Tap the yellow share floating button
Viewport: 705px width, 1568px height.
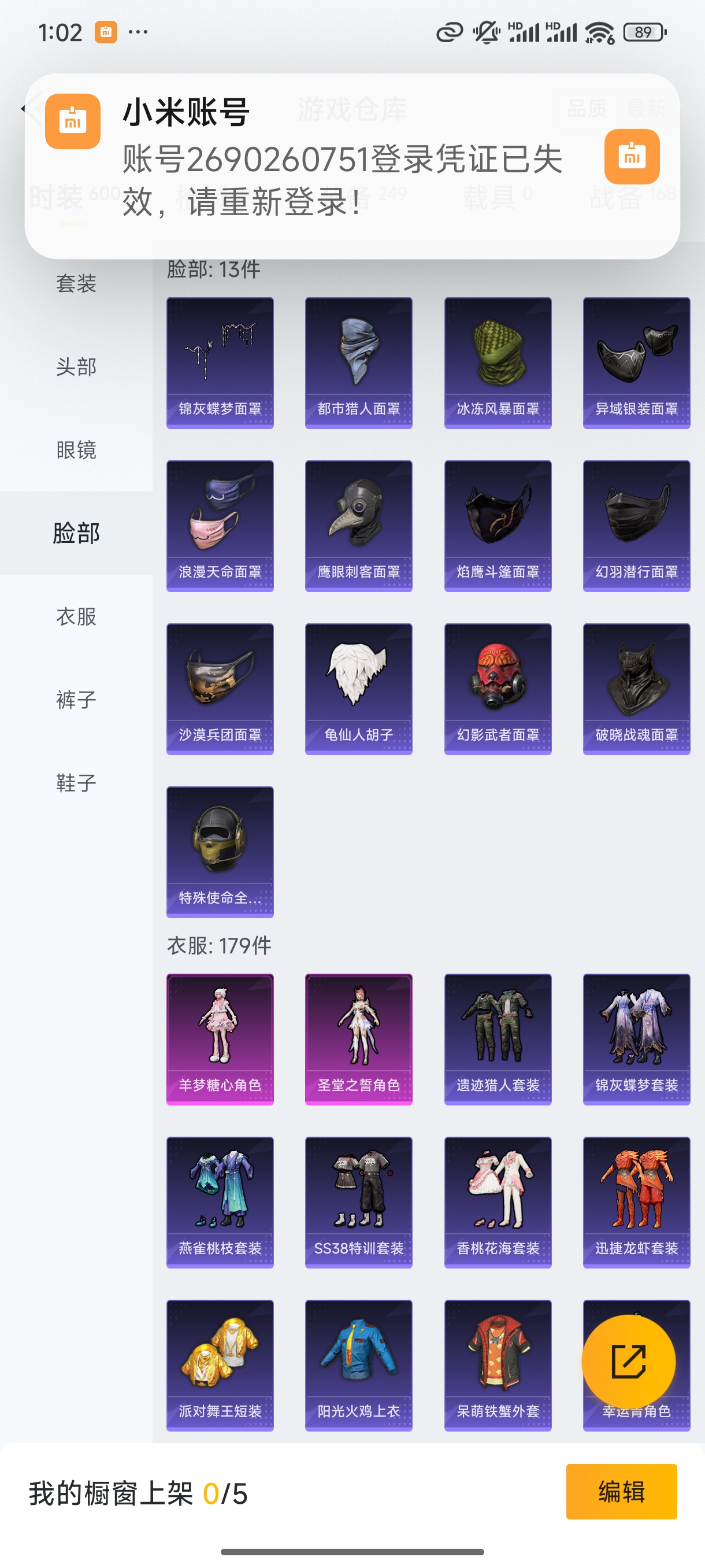click(x=628, y=1362)
